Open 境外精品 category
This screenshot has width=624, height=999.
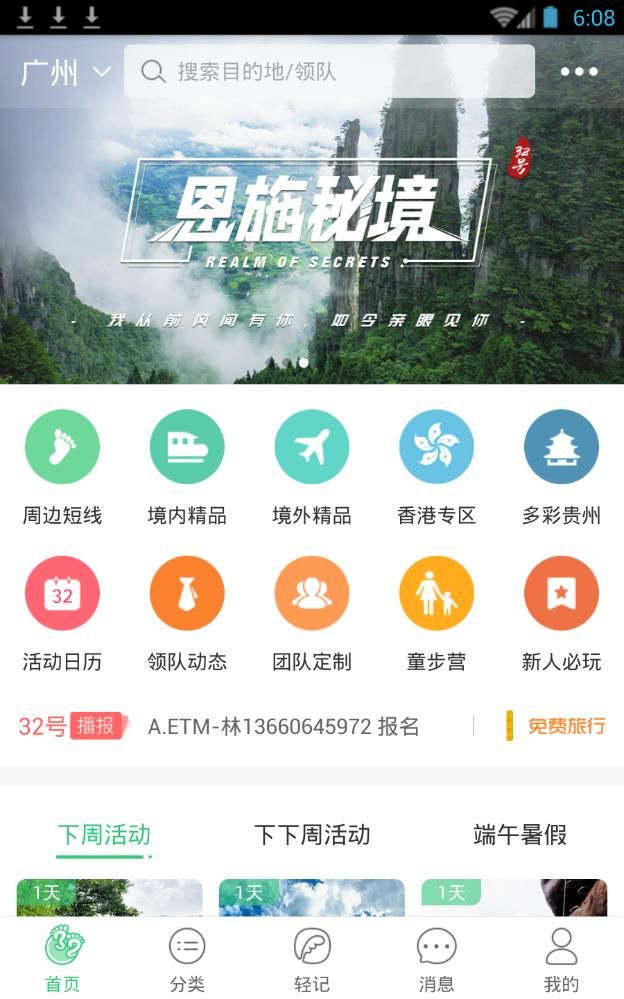(312, 466)
